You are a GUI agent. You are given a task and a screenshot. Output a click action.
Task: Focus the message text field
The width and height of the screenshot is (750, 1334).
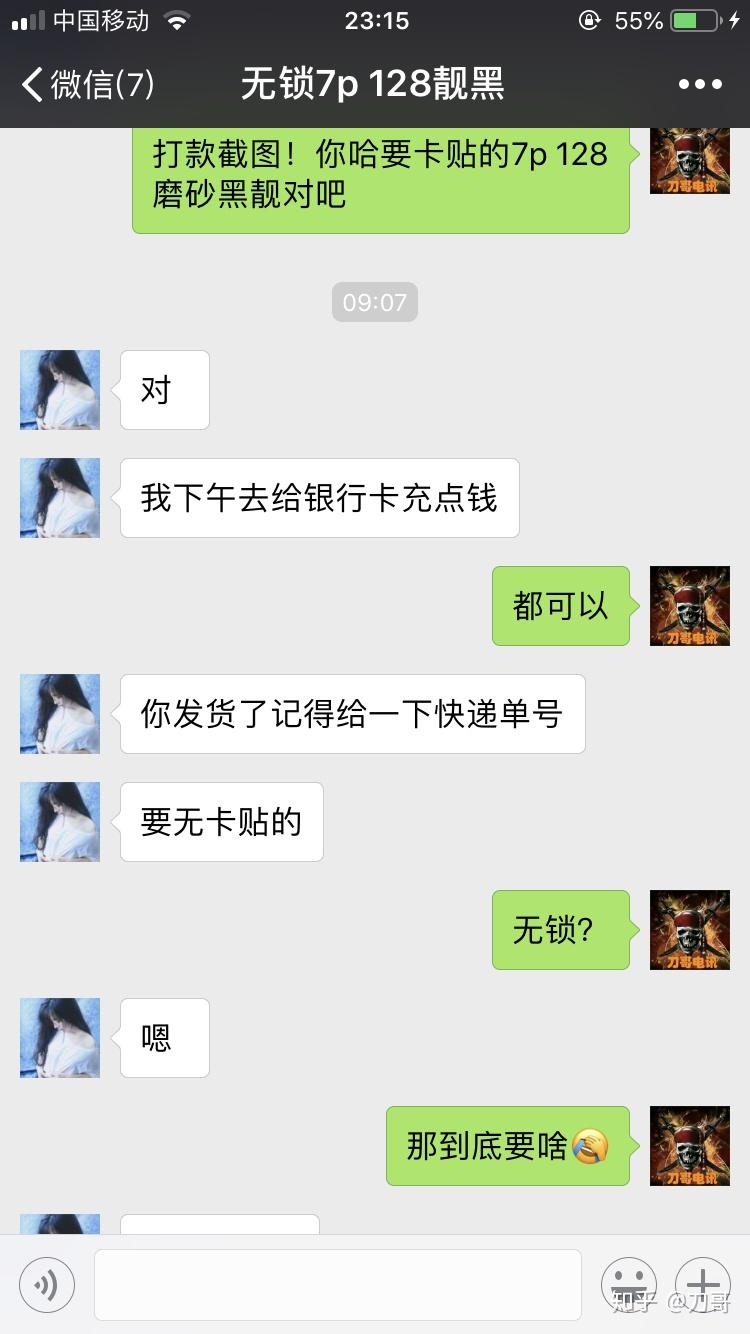point(337,1285)
